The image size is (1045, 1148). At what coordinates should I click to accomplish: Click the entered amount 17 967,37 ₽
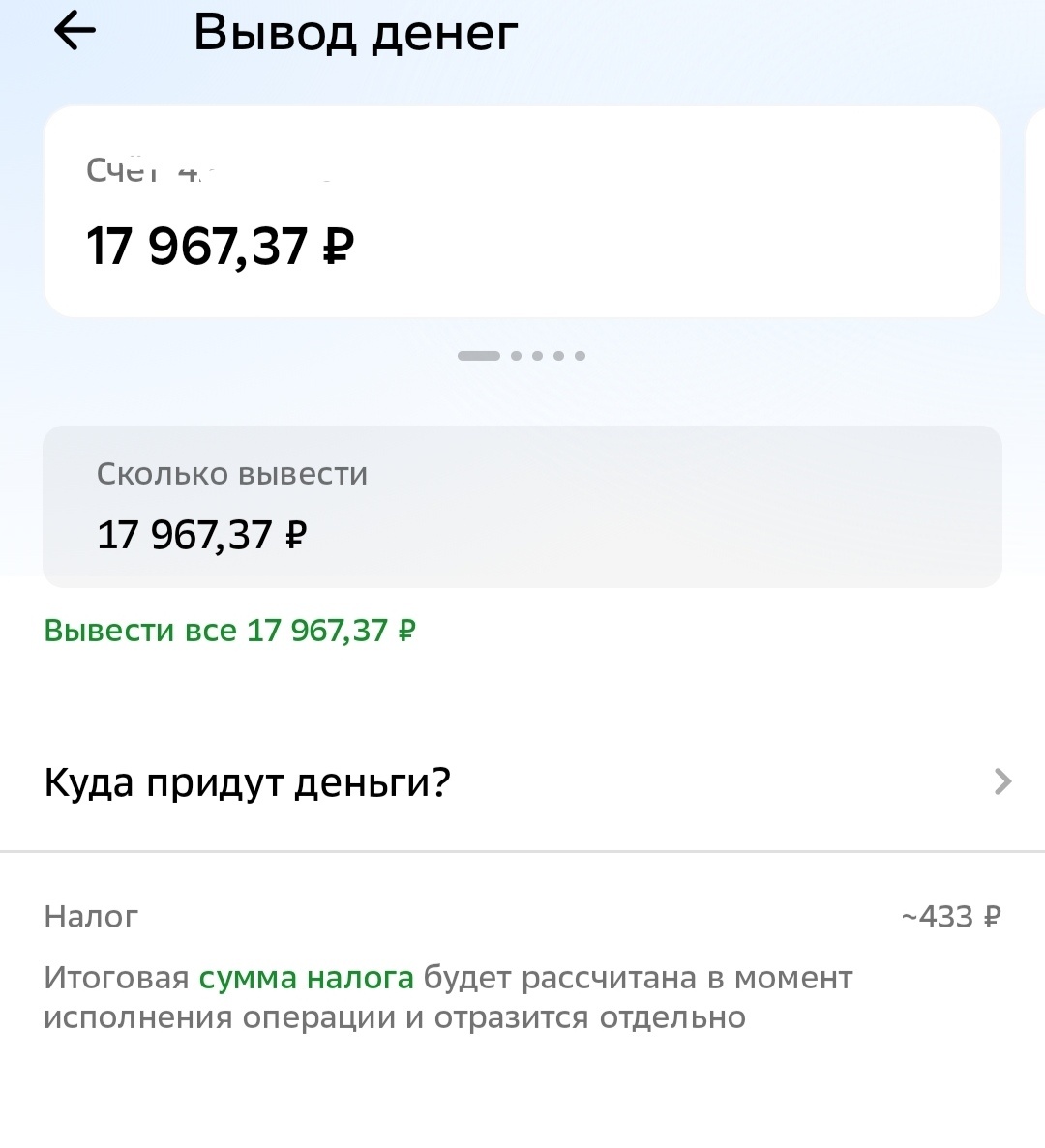click(x=199, y=535)
